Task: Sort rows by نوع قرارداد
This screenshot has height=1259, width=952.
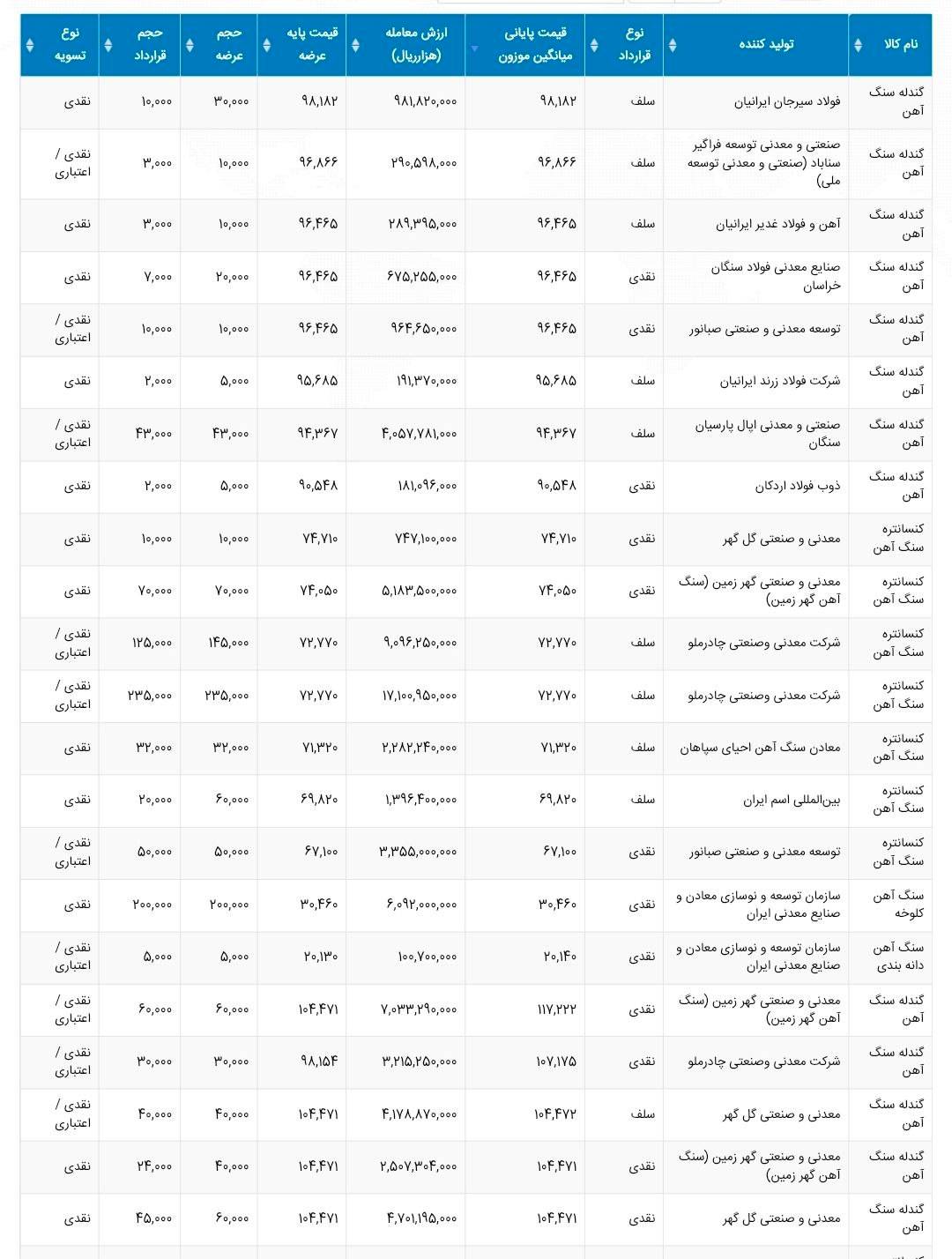Action: (x=634, y=44)
